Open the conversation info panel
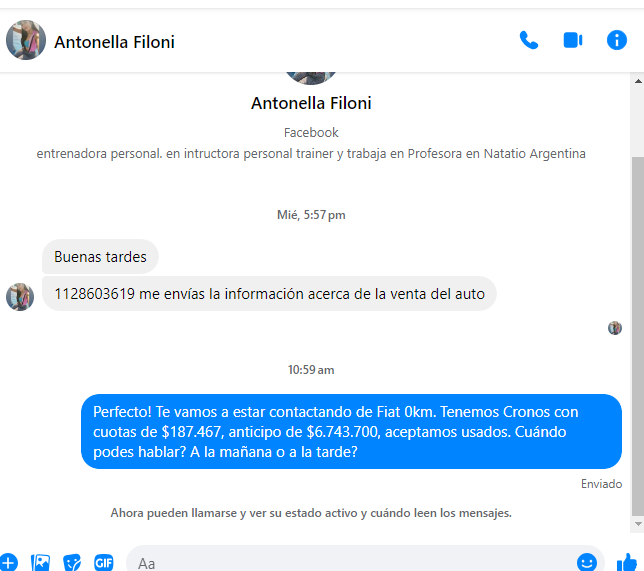 (617, 41)
